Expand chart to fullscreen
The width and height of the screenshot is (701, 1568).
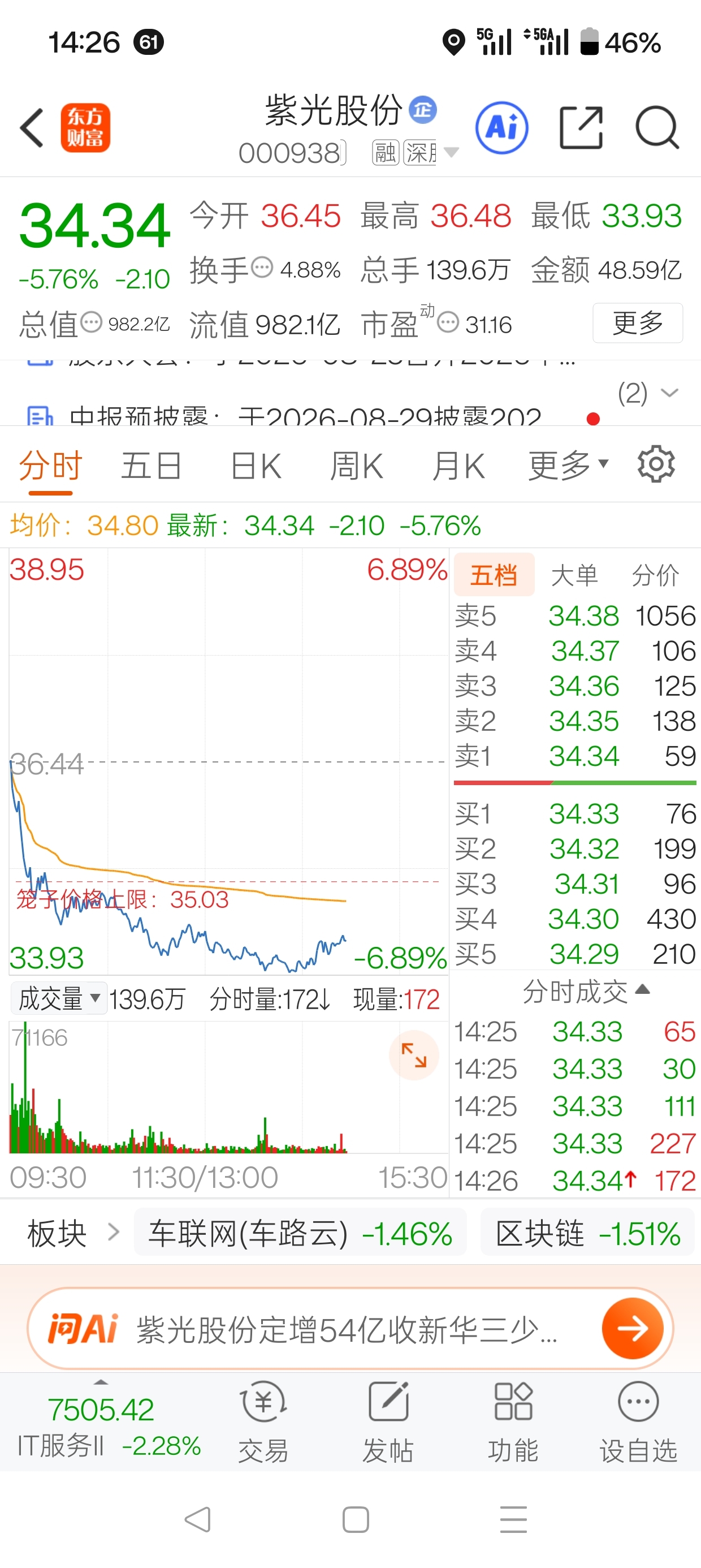pos(414,1055)
